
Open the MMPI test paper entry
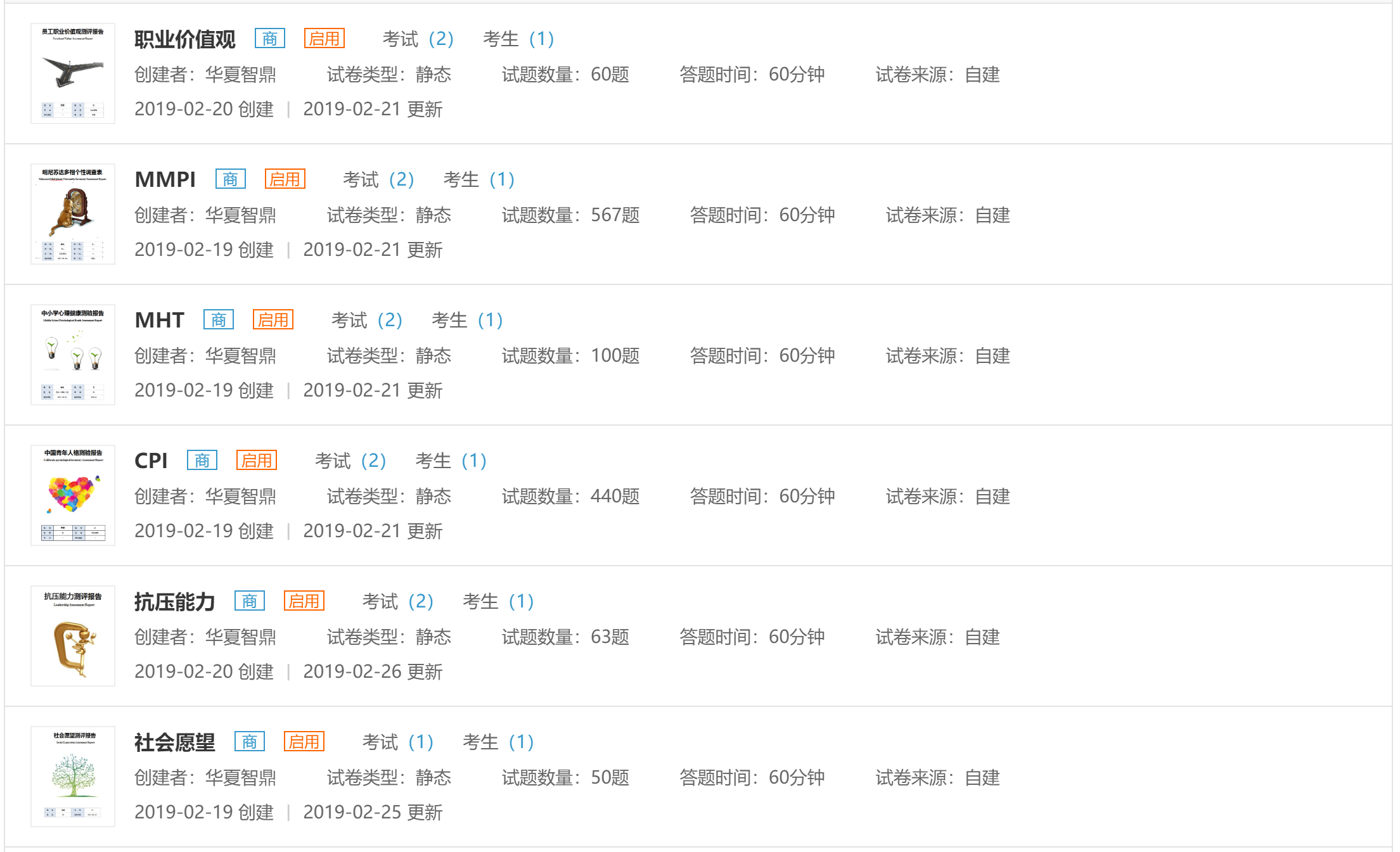[x=165, y=180]
